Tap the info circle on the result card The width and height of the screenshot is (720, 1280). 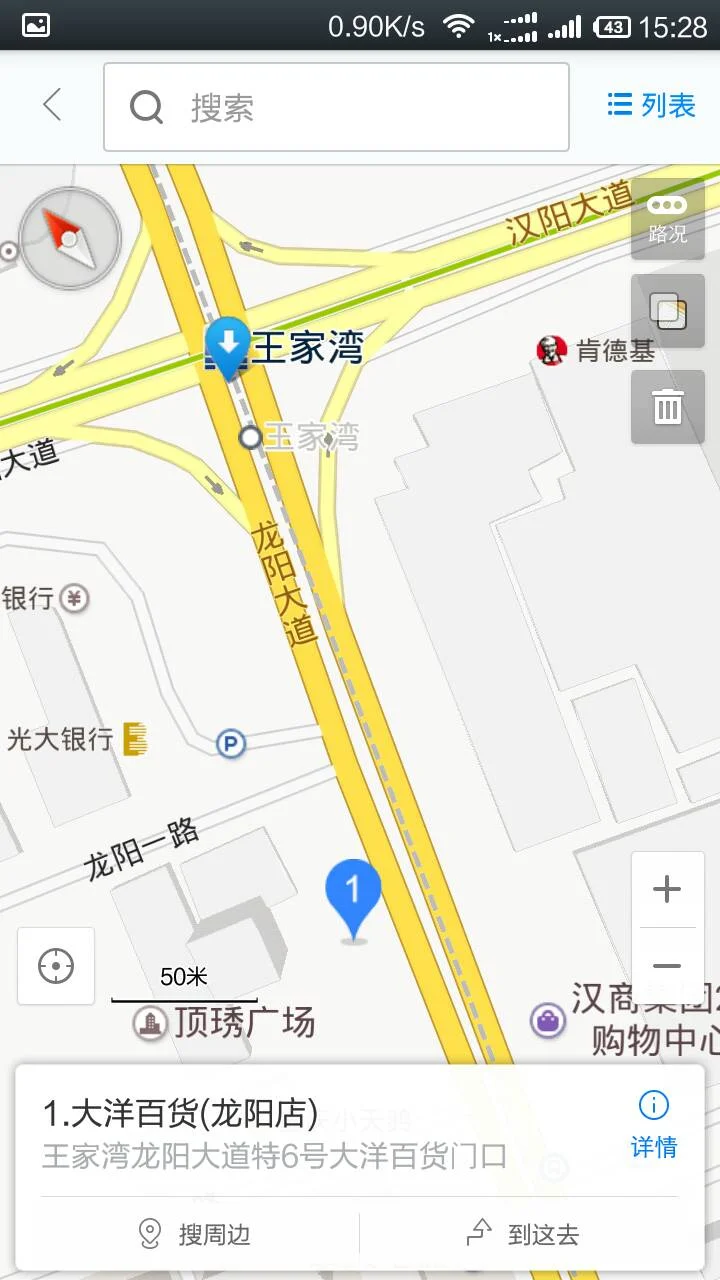[x=652, y=1107]
